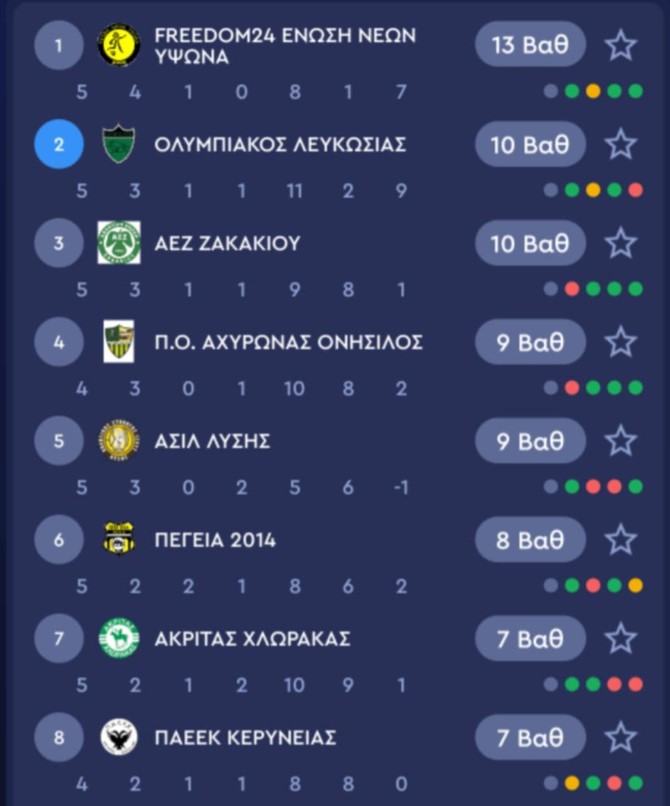The width and height of the screenshot is (670, 806).
Task: Select the ΑΣΙΛ ΛΥΣΗΣ standings row
Action: tap(212, 442)
